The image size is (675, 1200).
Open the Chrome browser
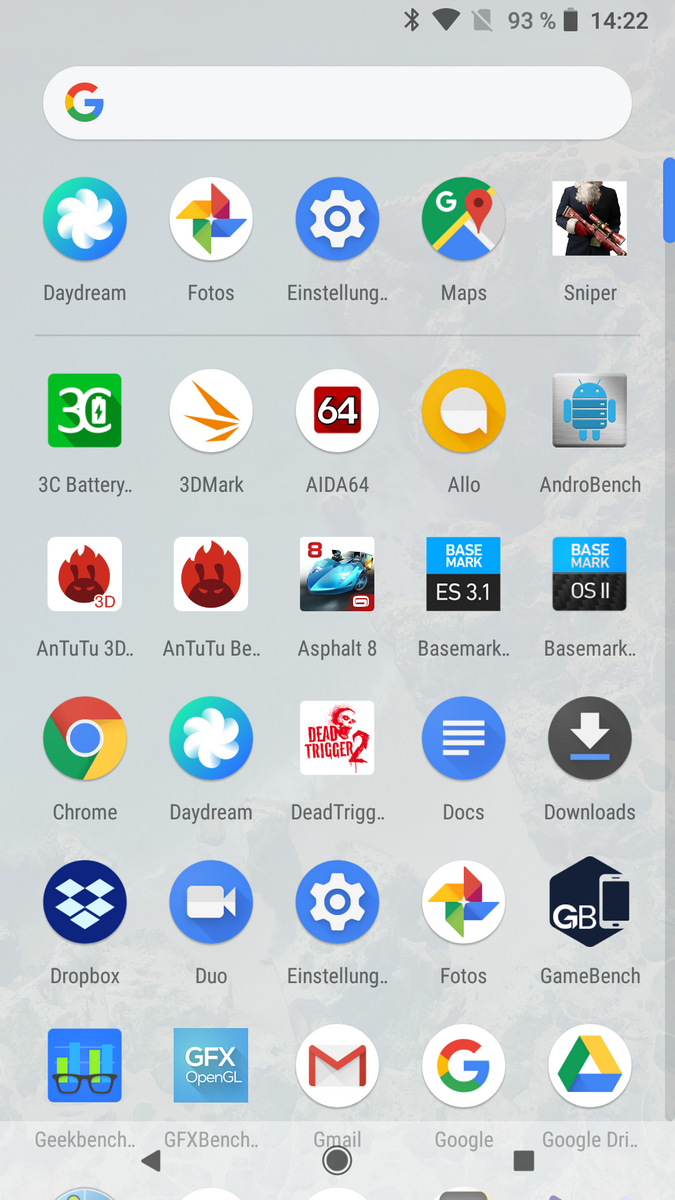(x=85, y=738)
